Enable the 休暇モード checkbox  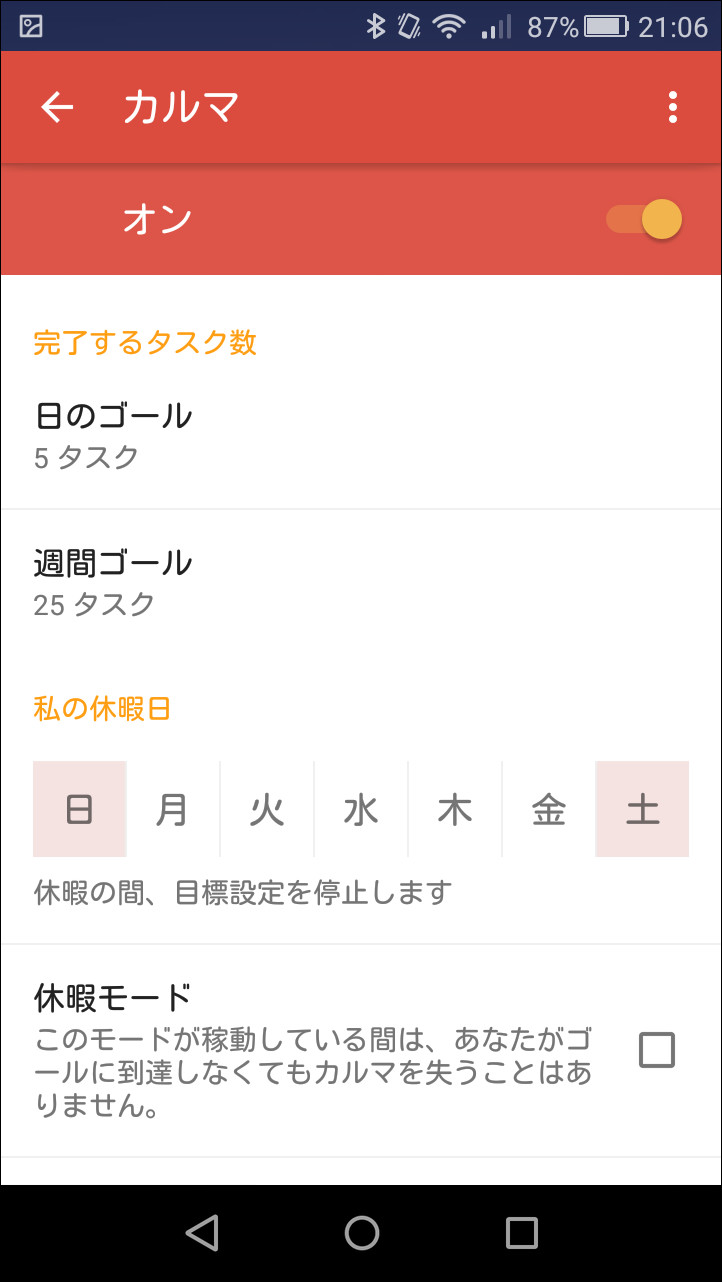click(x=657, y=1049)
